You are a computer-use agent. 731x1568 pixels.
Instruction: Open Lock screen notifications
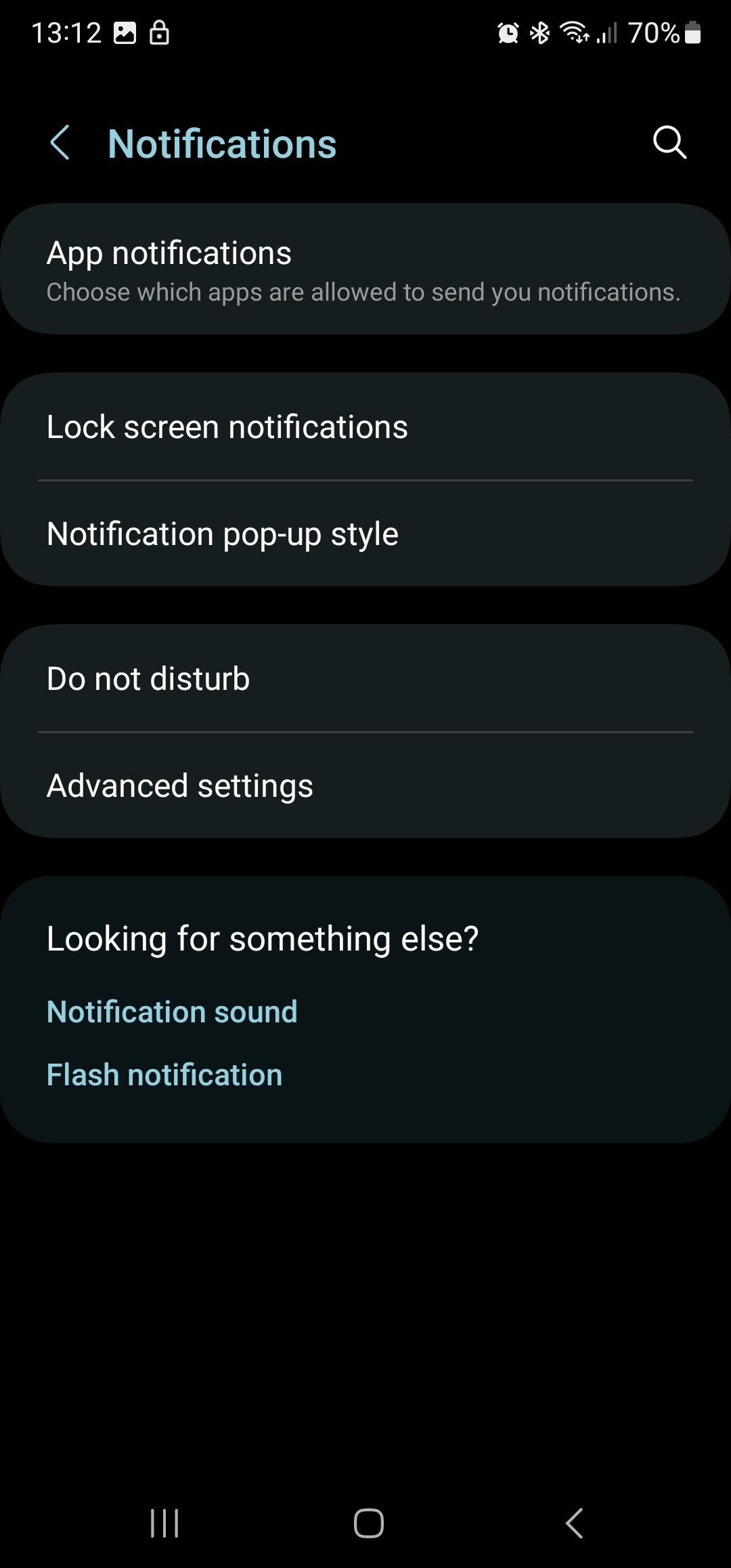(x=365, y=427)
